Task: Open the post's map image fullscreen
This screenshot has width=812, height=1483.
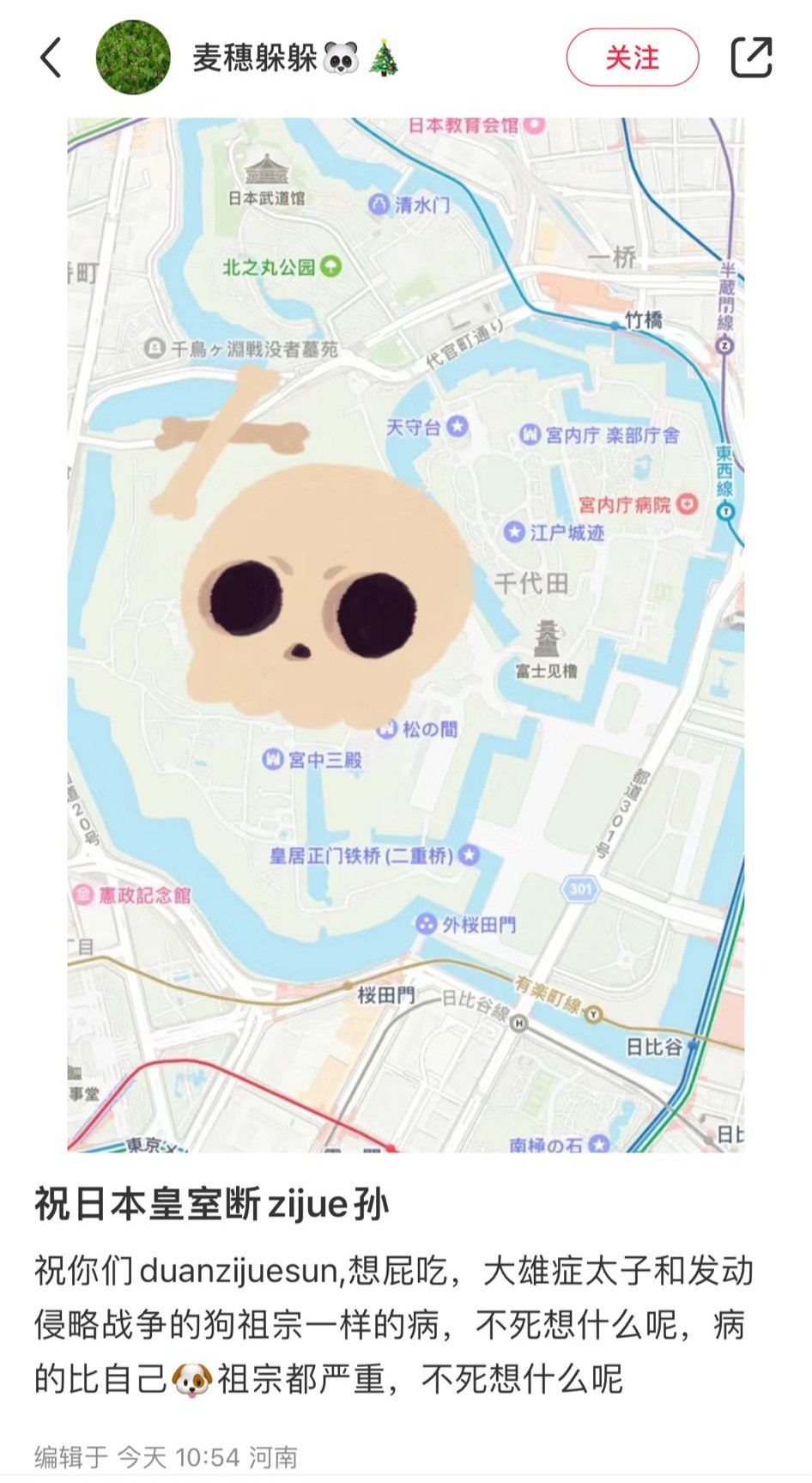Action: (x=406, y=635)
